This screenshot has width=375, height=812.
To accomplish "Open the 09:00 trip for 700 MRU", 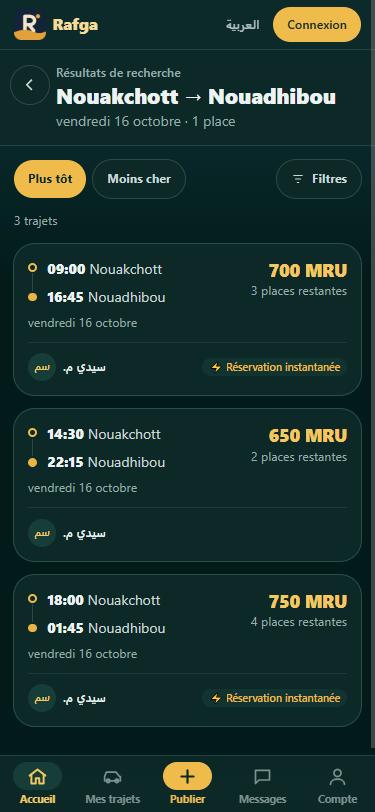I will (188, 320).
